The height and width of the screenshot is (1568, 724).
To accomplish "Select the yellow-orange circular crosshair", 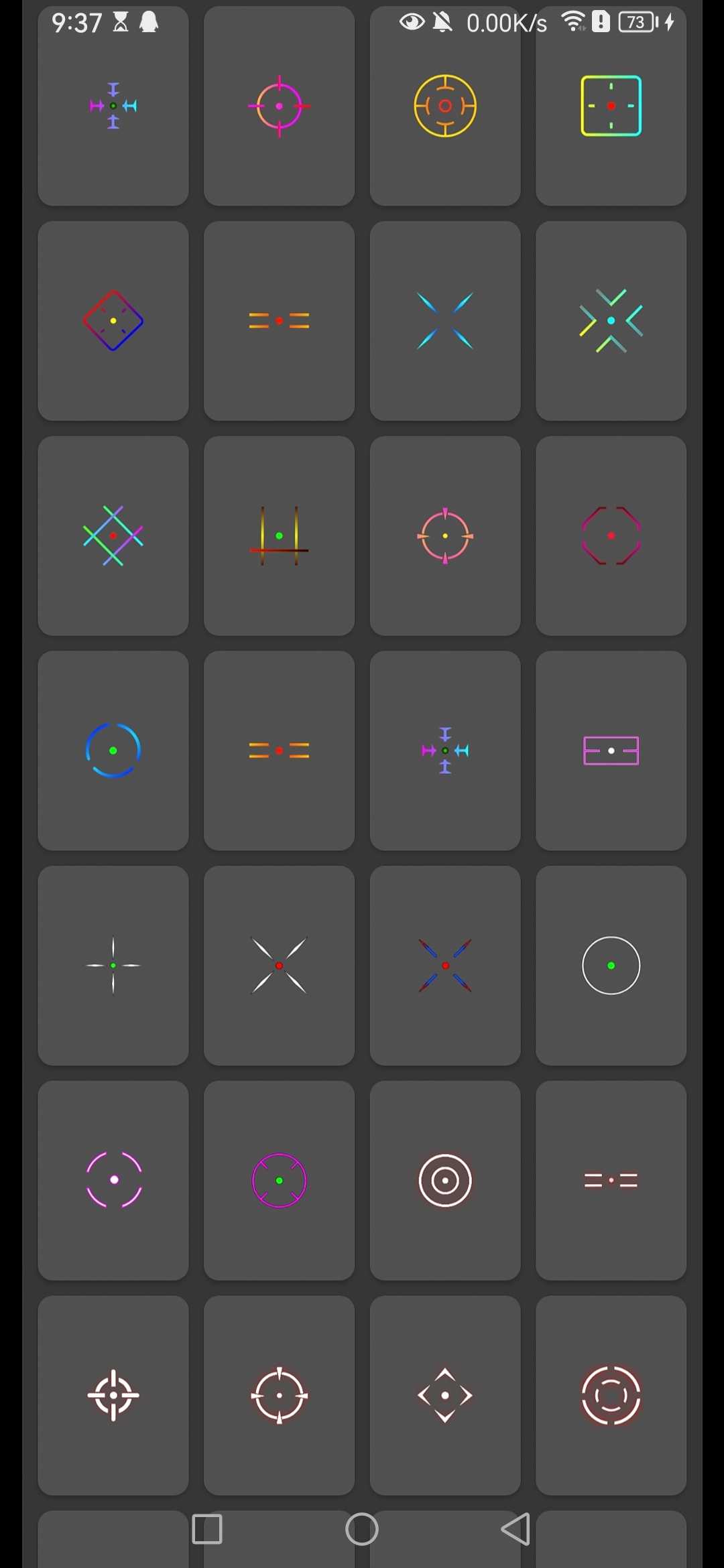I will (x=445, y=106).
